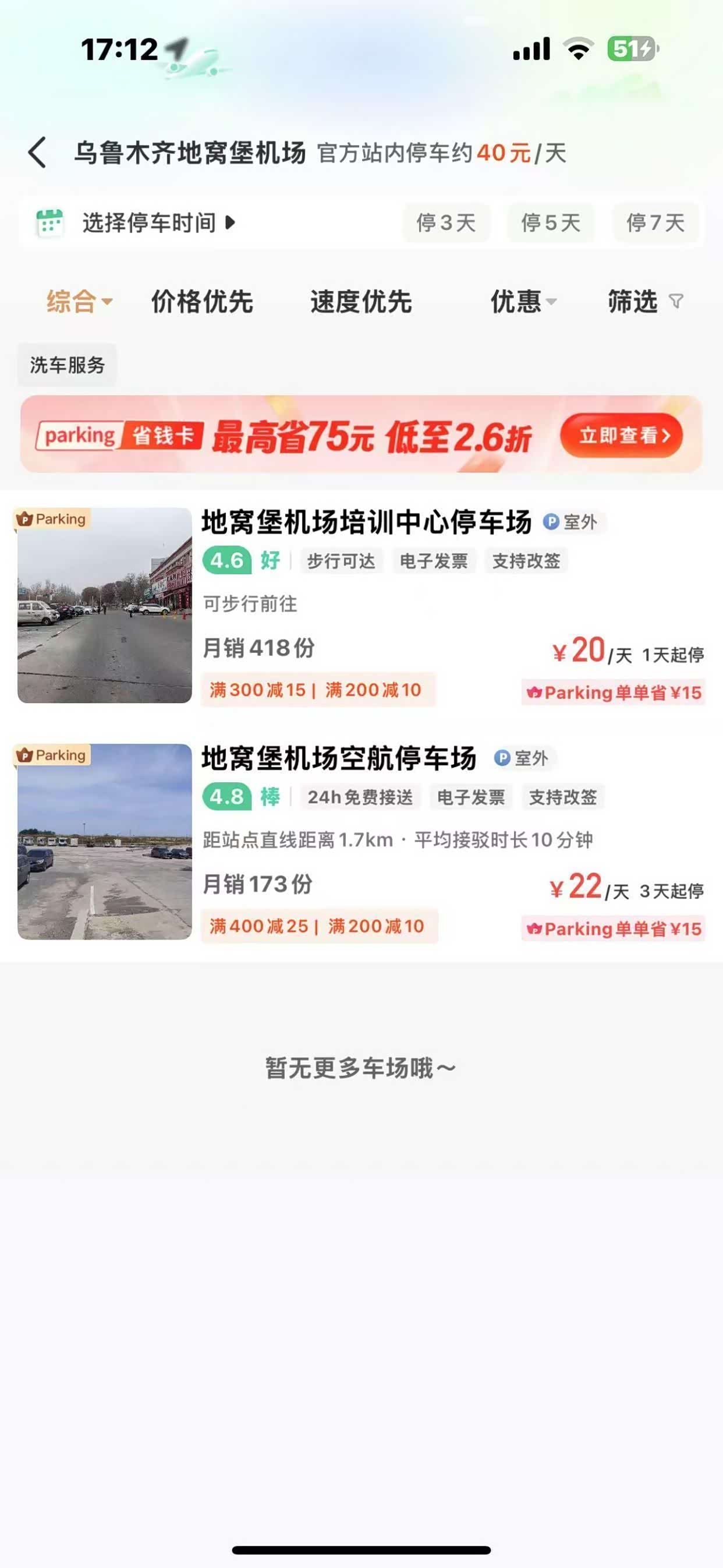Toggle the 洗车服务 filter chip
Image resolution: width=723 pixels, height=1568 pixels.
pyautogui.click(x=67, y=365)
